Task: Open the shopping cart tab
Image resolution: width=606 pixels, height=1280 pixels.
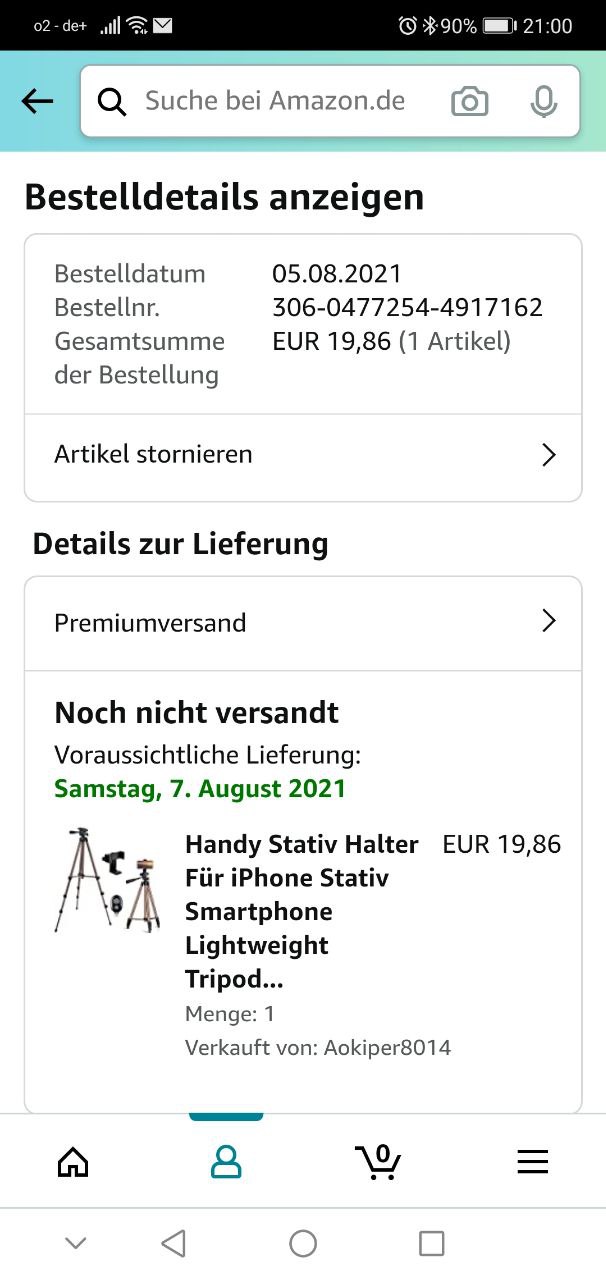Action: tap(378, 1161)
